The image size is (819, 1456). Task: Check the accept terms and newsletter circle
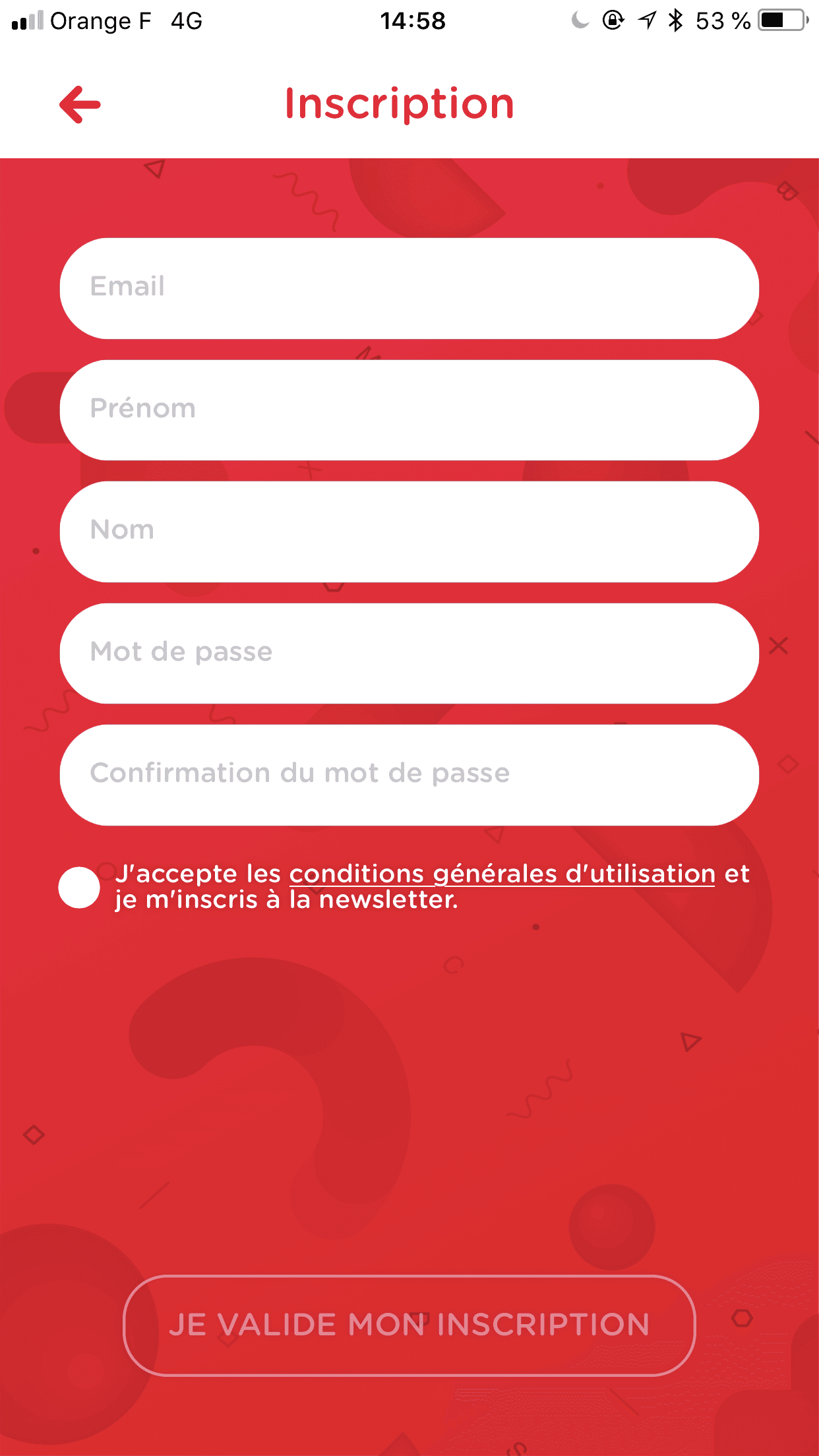pyautogui.click(x=79, y=887)
